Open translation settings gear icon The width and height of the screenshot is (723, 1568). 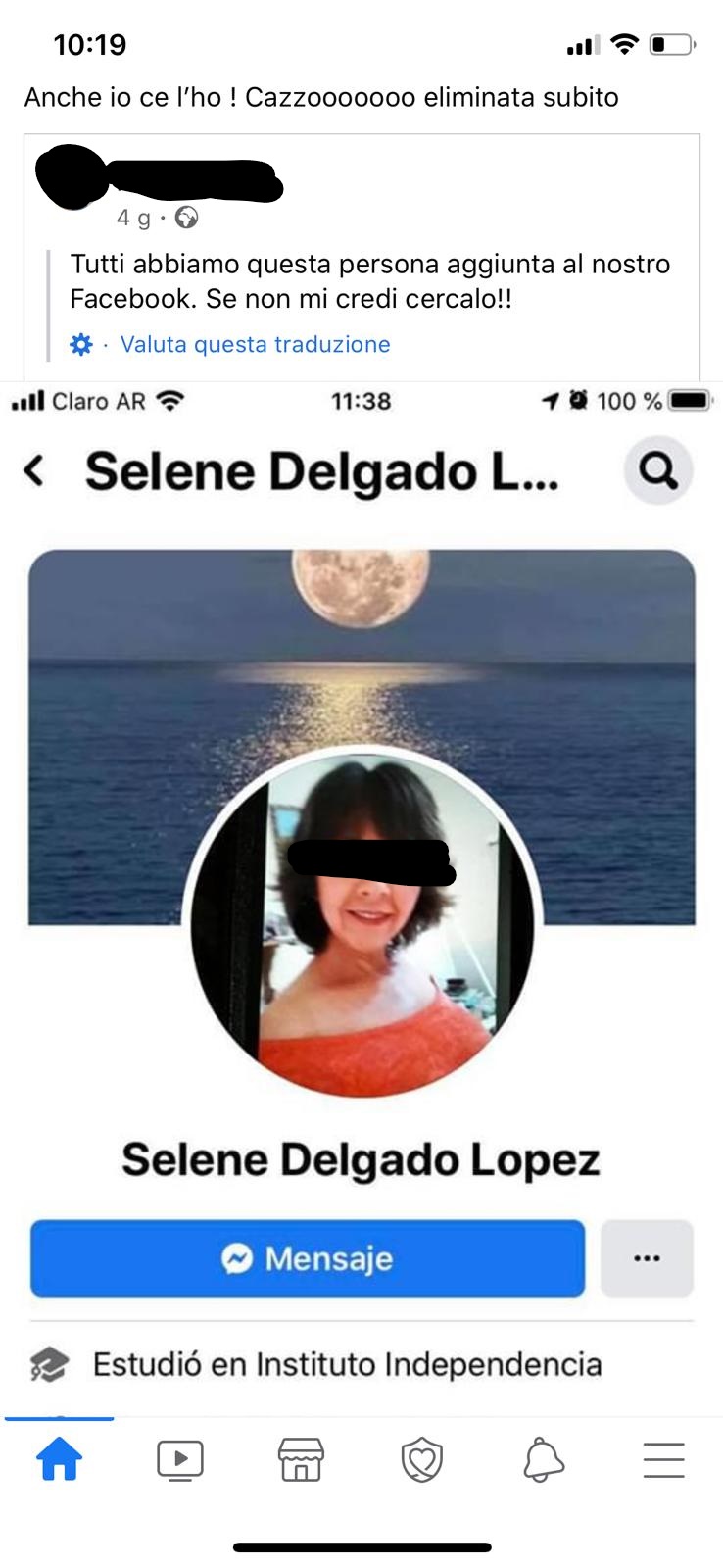click(x=81, y=344)
